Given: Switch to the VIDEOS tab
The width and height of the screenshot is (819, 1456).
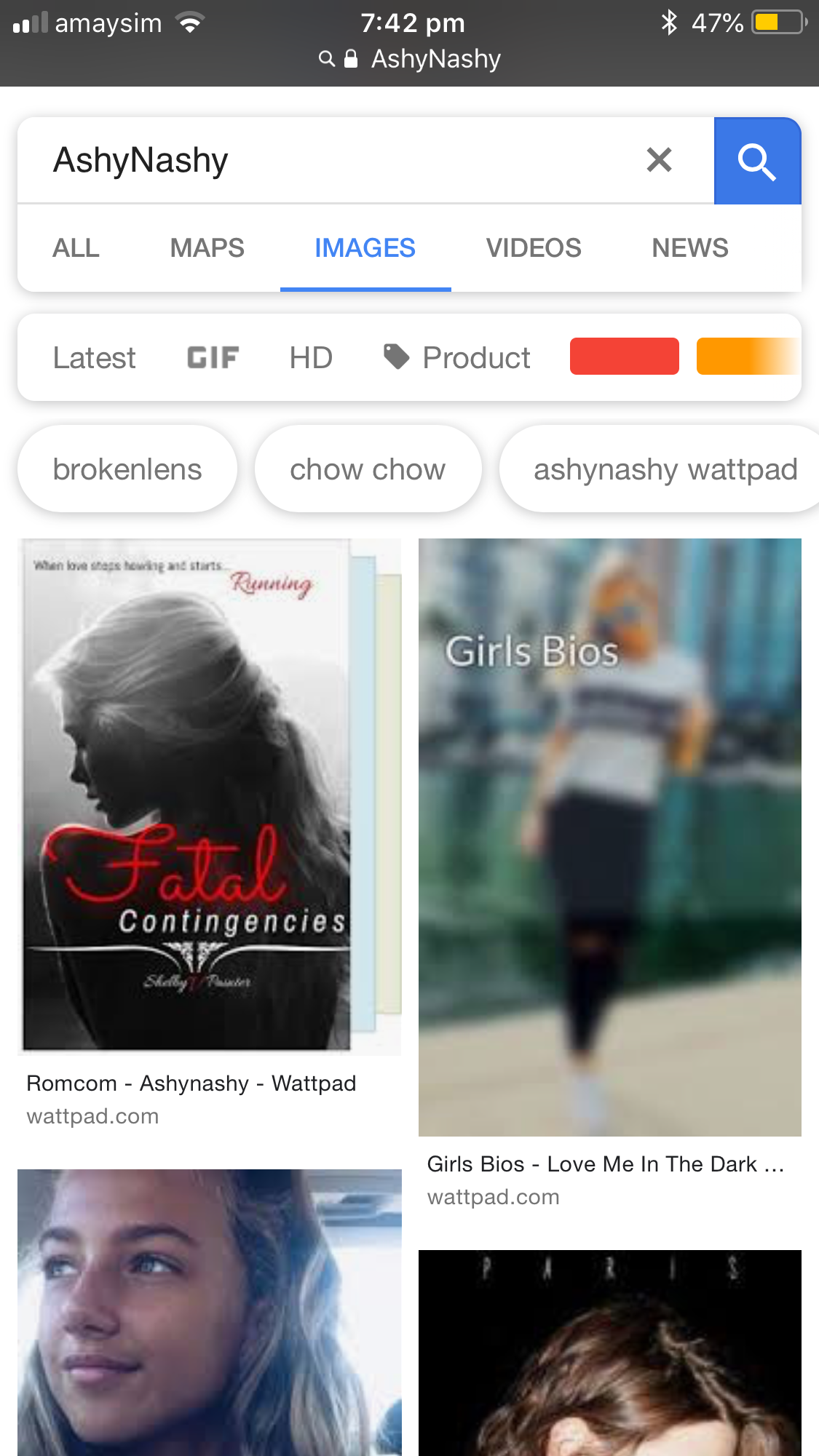Looking at the screenshot, I should tap(534, 248).
